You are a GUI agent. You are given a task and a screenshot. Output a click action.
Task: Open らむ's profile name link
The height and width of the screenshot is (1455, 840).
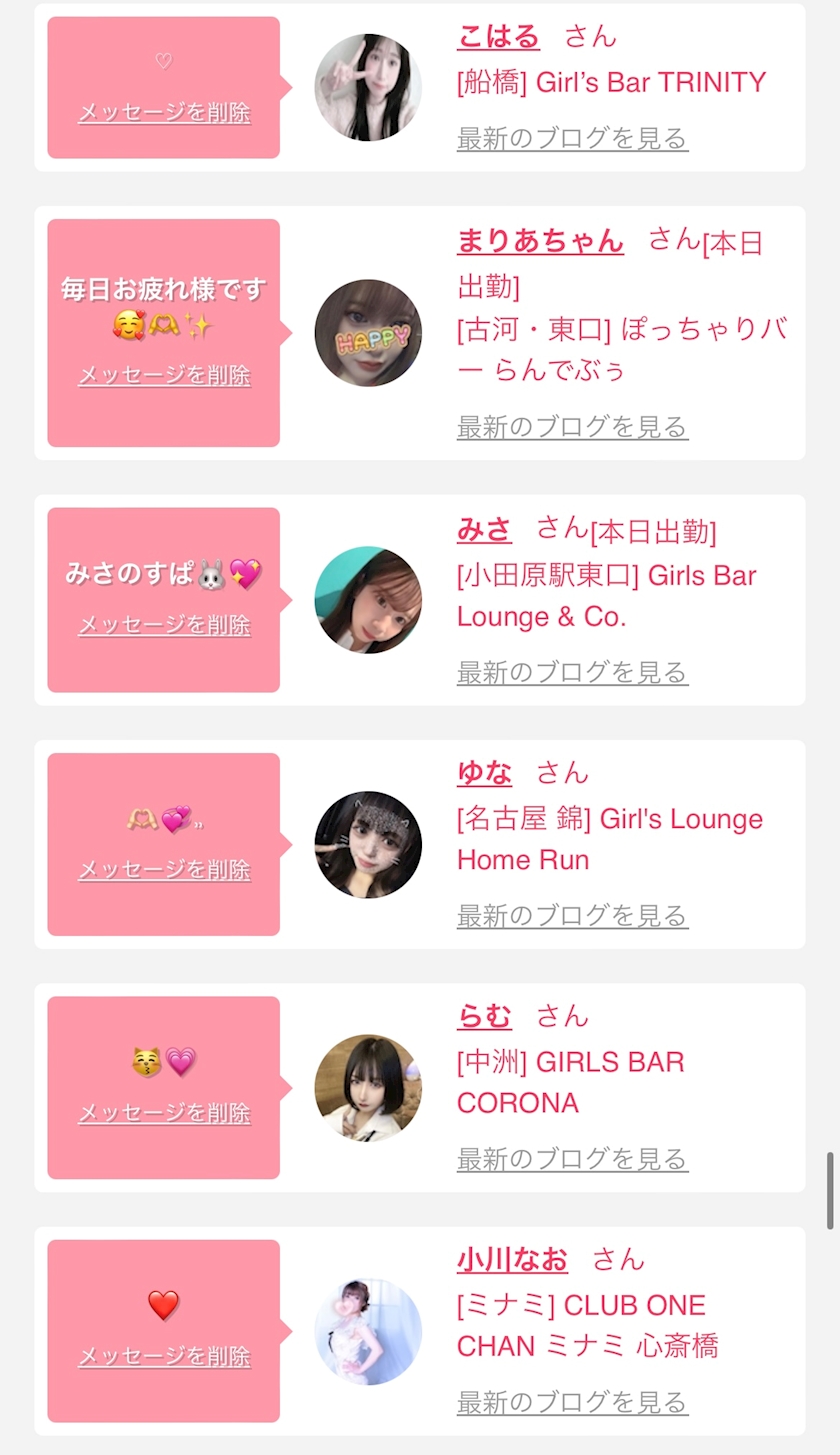484,1016
